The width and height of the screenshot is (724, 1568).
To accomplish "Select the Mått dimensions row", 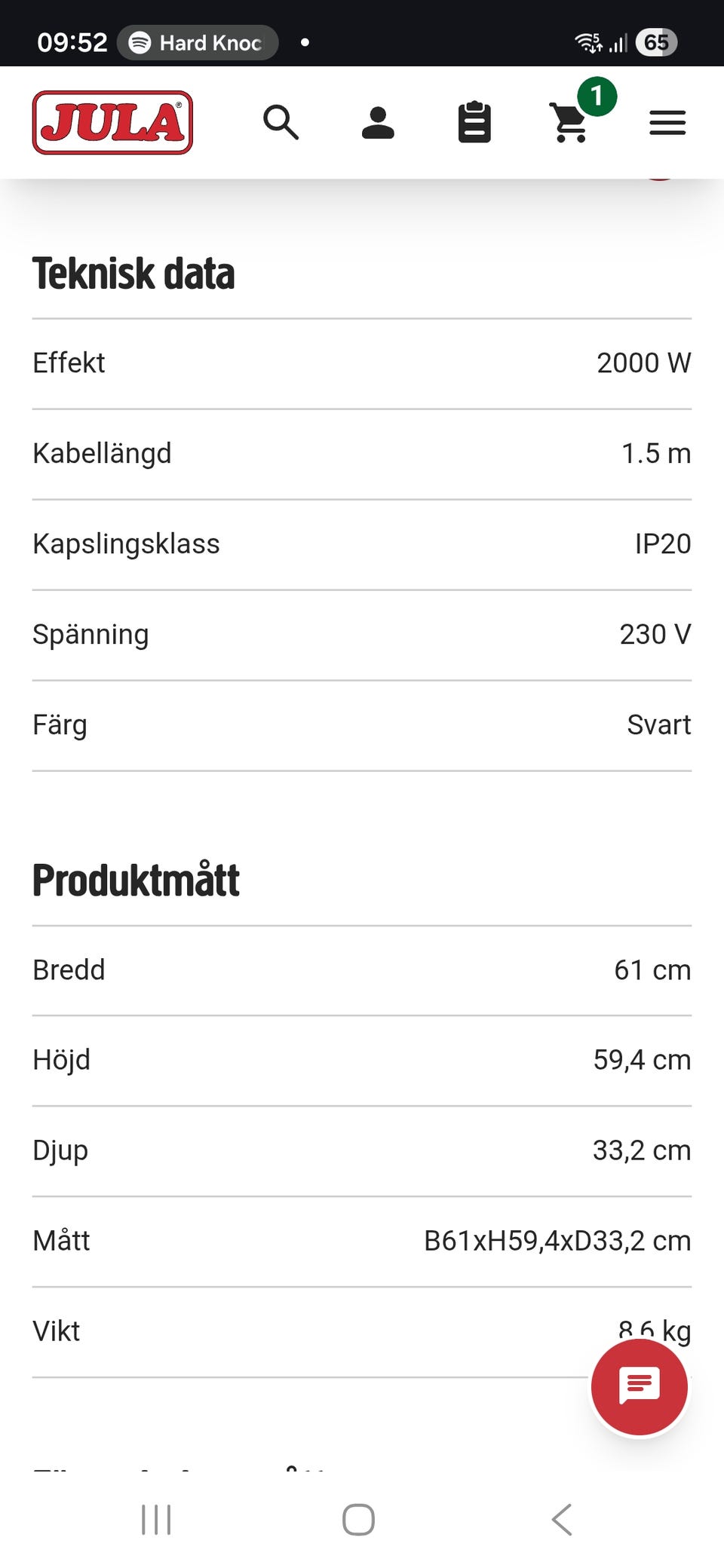I will point(361,1240).
